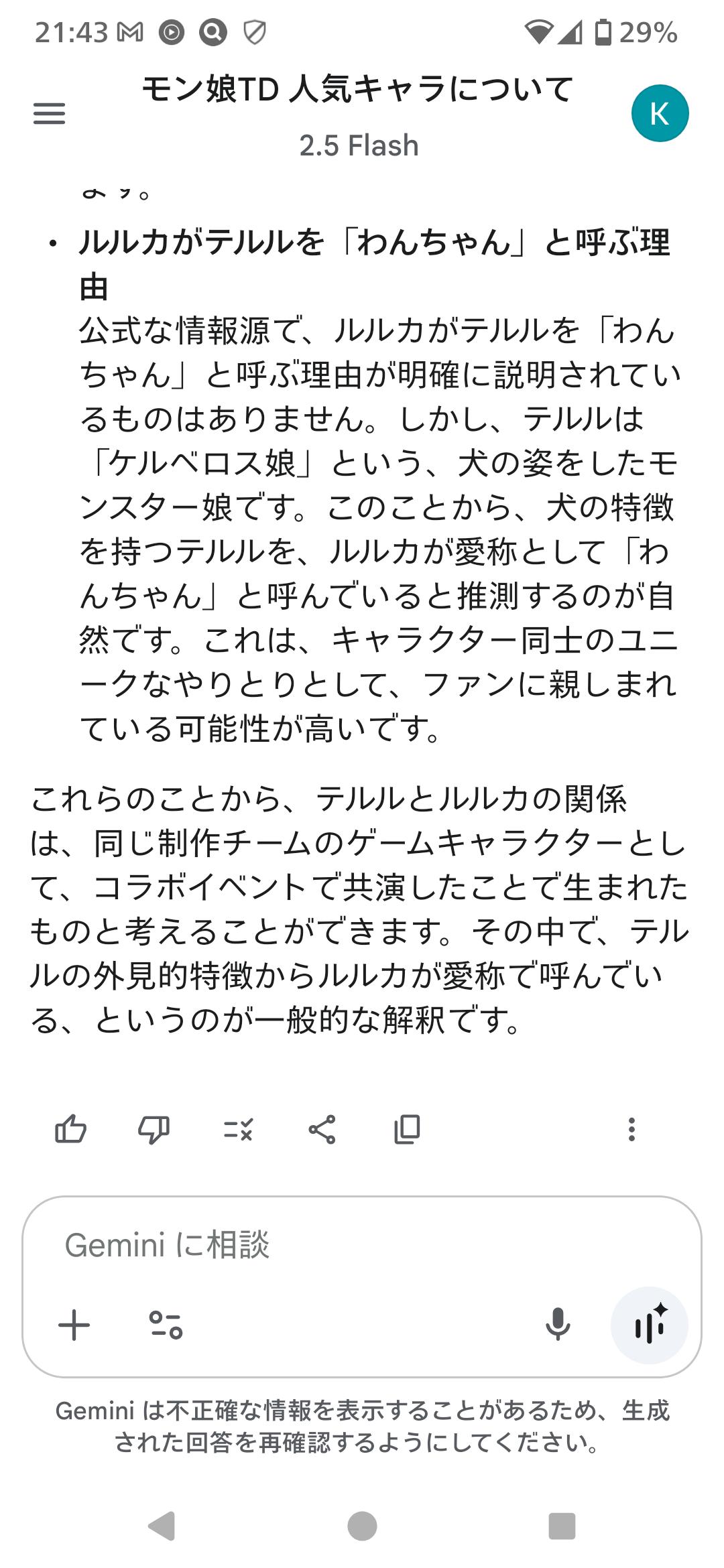Give the response a thumbs up
Image resolution: width=724 pixels, height=1568 pixels.
(x=70, y=1129)
